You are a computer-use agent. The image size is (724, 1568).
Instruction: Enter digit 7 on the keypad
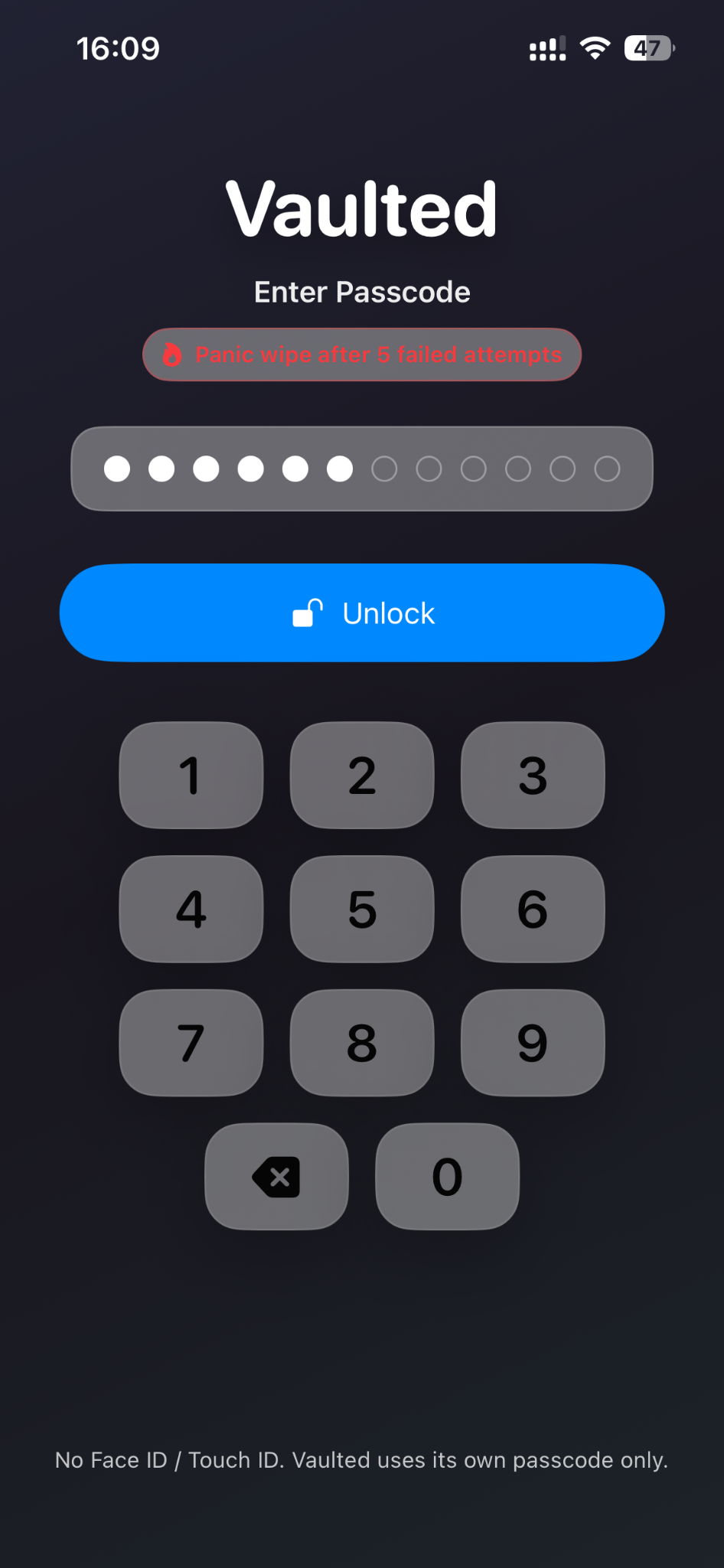[x=191, y=1043]
